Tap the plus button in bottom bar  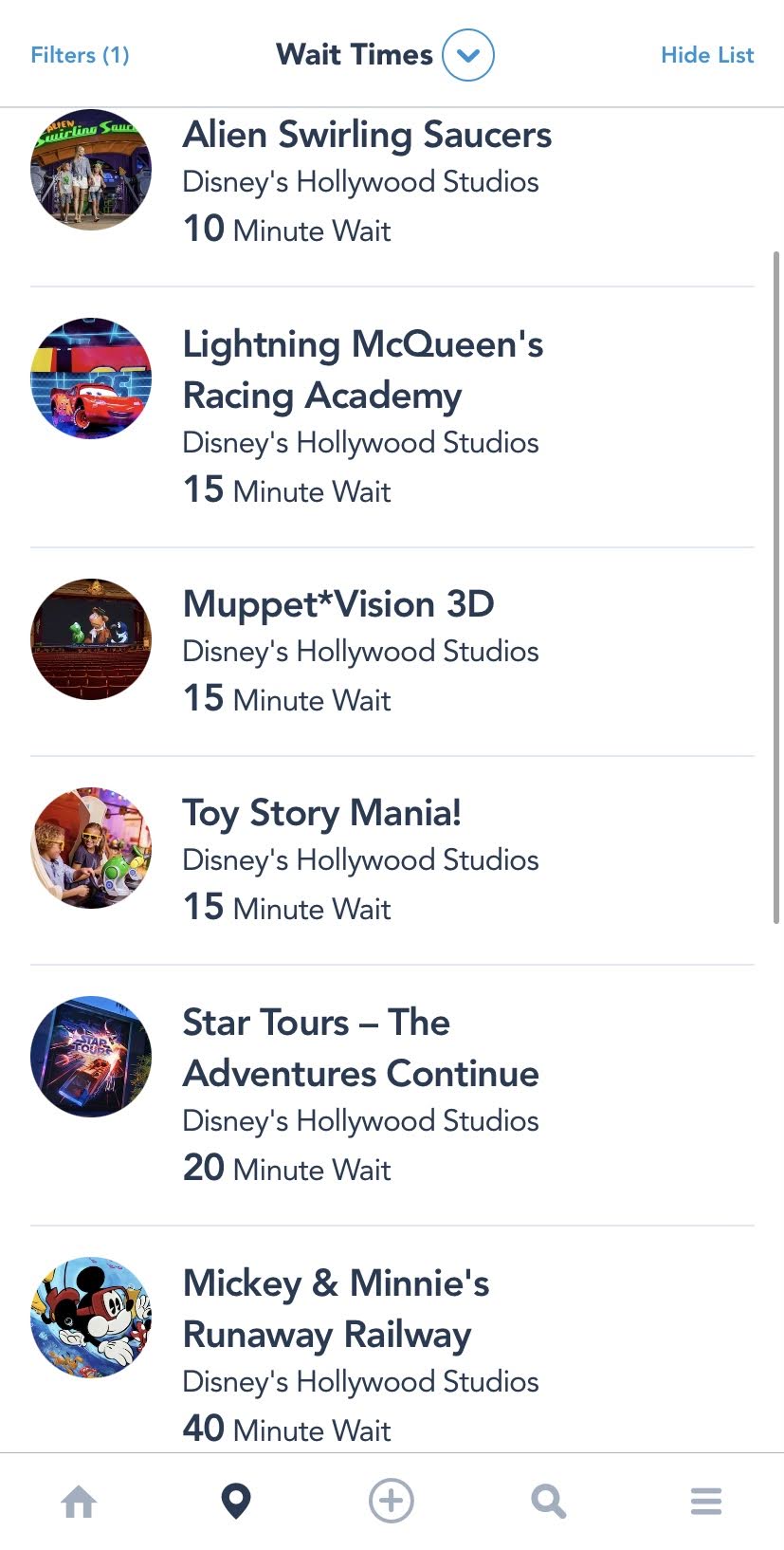pyautogui.click(x=392, y=1502)
